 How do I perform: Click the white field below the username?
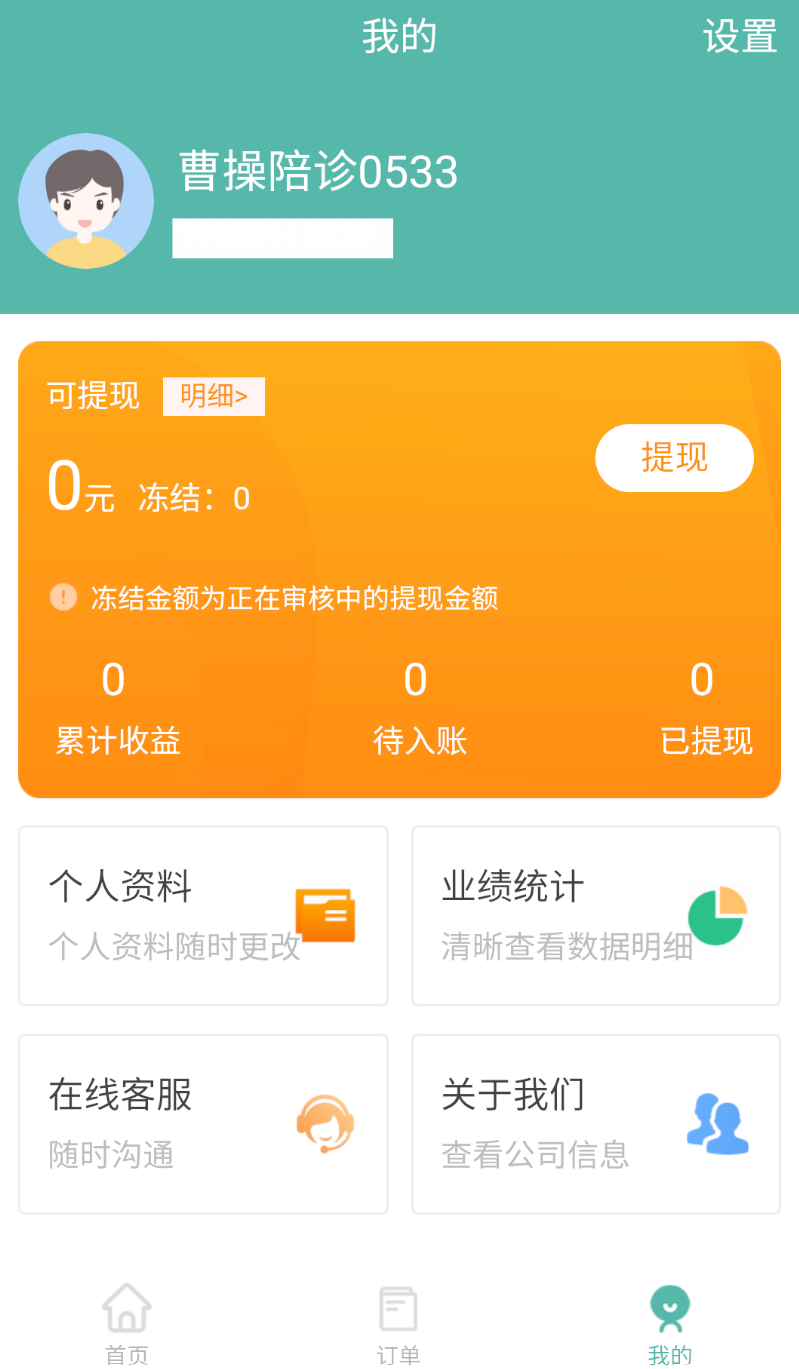click(x=282, y=238)
